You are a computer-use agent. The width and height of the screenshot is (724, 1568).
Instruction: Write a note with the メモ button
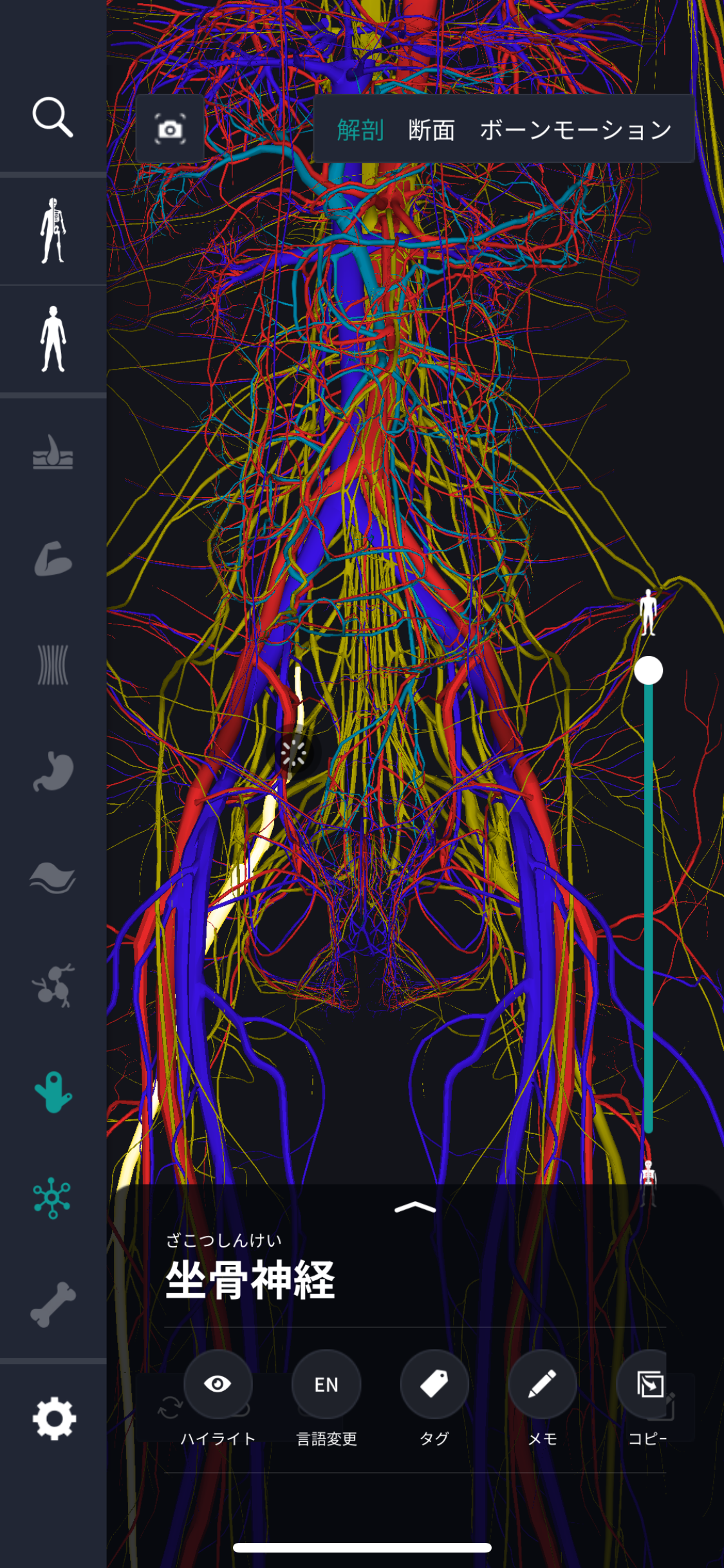point(542,1384)
